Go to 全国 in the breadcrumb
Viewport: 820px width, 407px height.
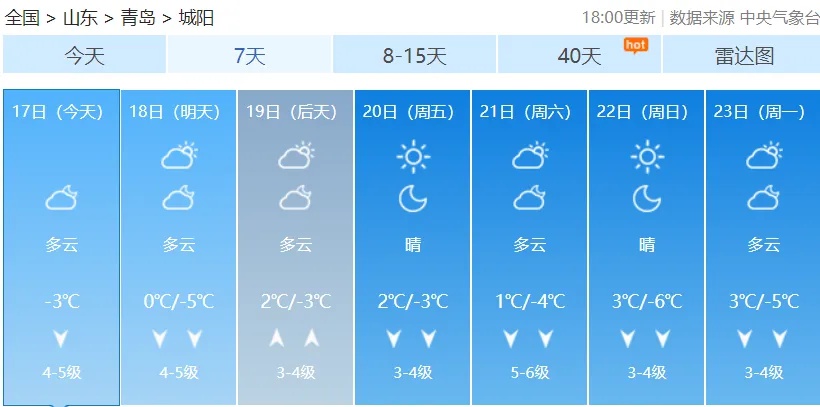pos(21,17)
